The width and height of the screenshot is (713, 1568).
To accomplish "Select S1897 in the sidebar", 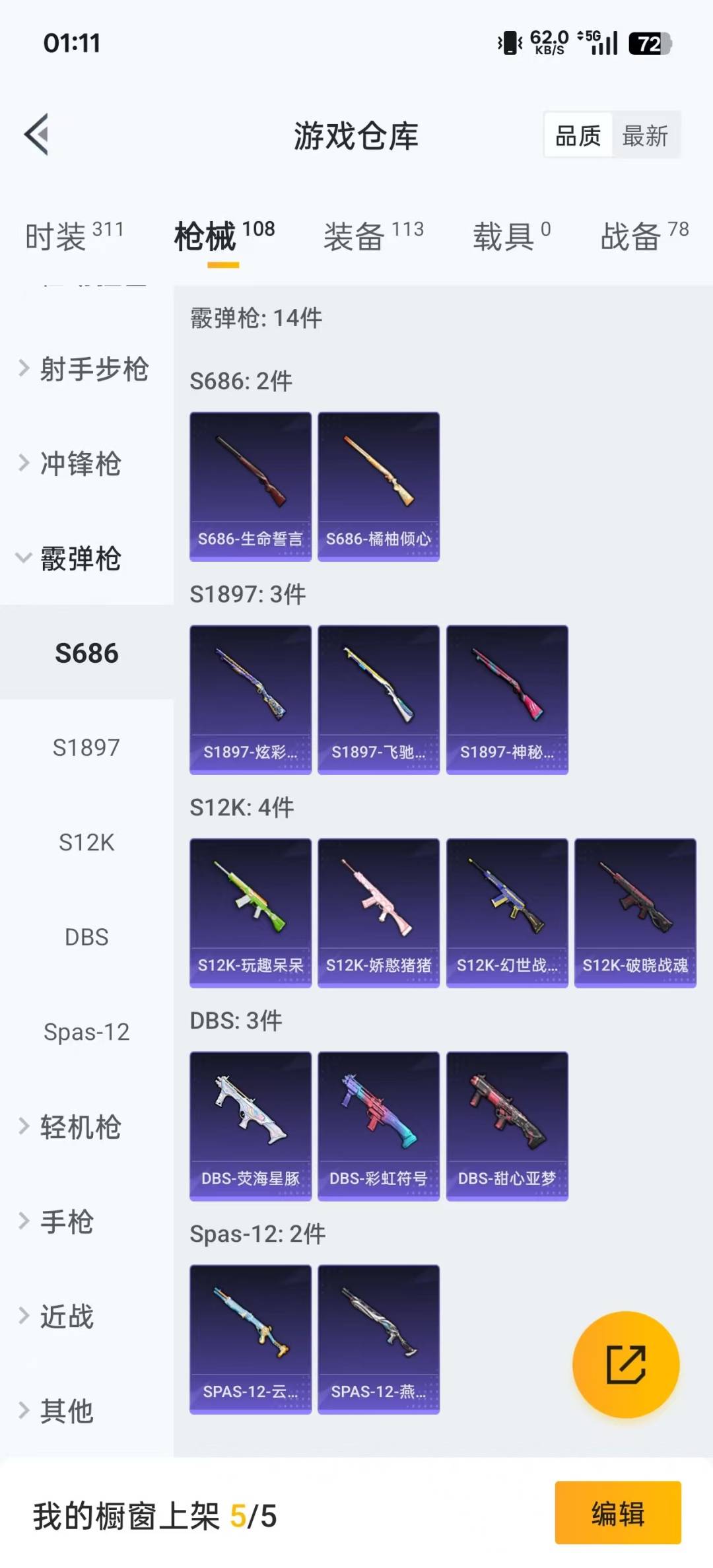I will pyautogui.click(x=86, y=747).
